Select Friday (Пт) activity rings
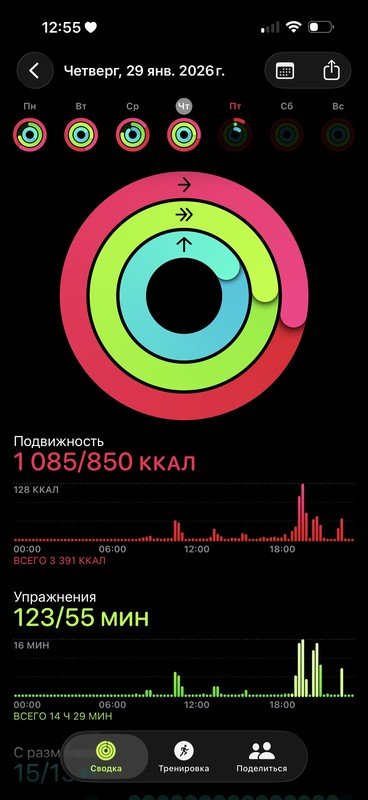The image size is (368, 800). tap(235, 135)
